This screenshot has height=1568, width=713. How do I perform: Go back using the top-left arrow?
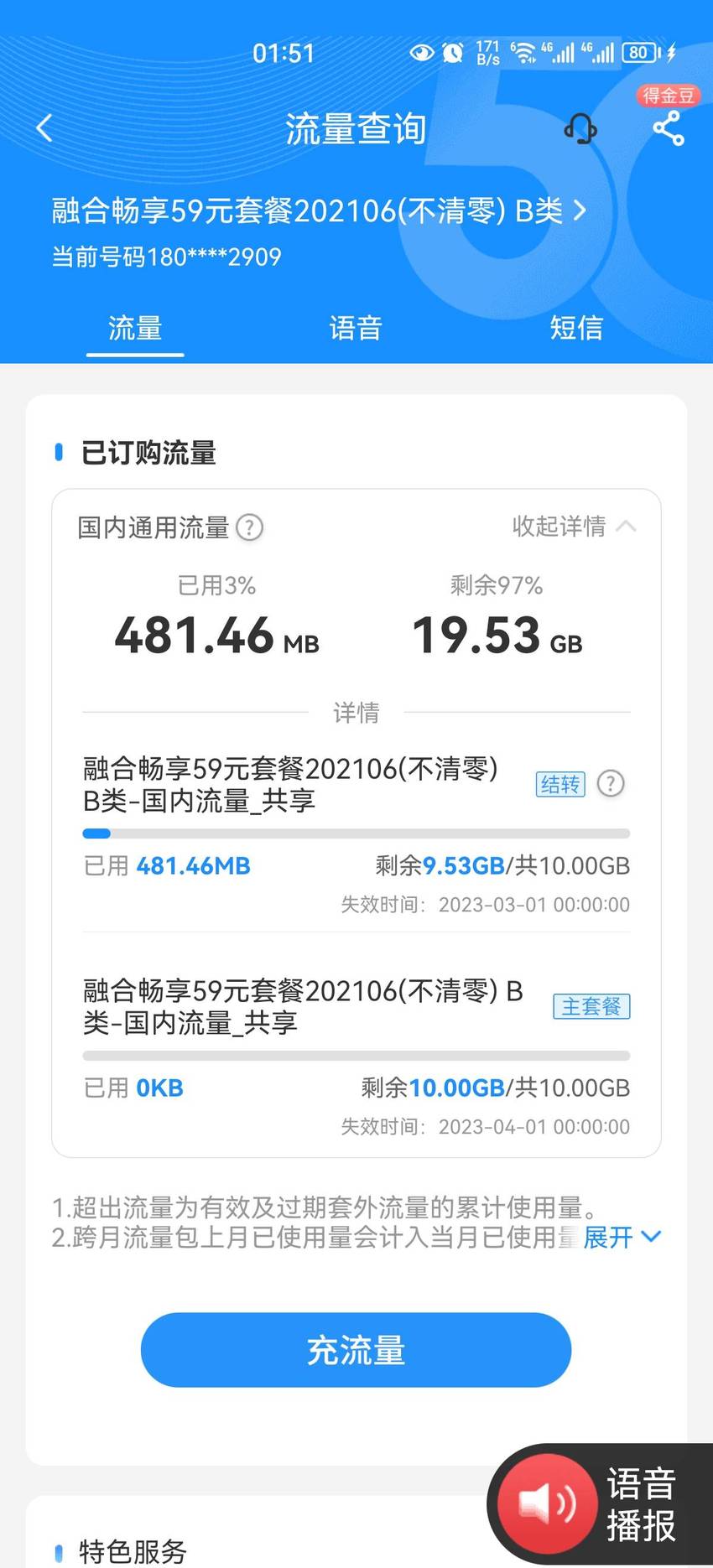44,128
